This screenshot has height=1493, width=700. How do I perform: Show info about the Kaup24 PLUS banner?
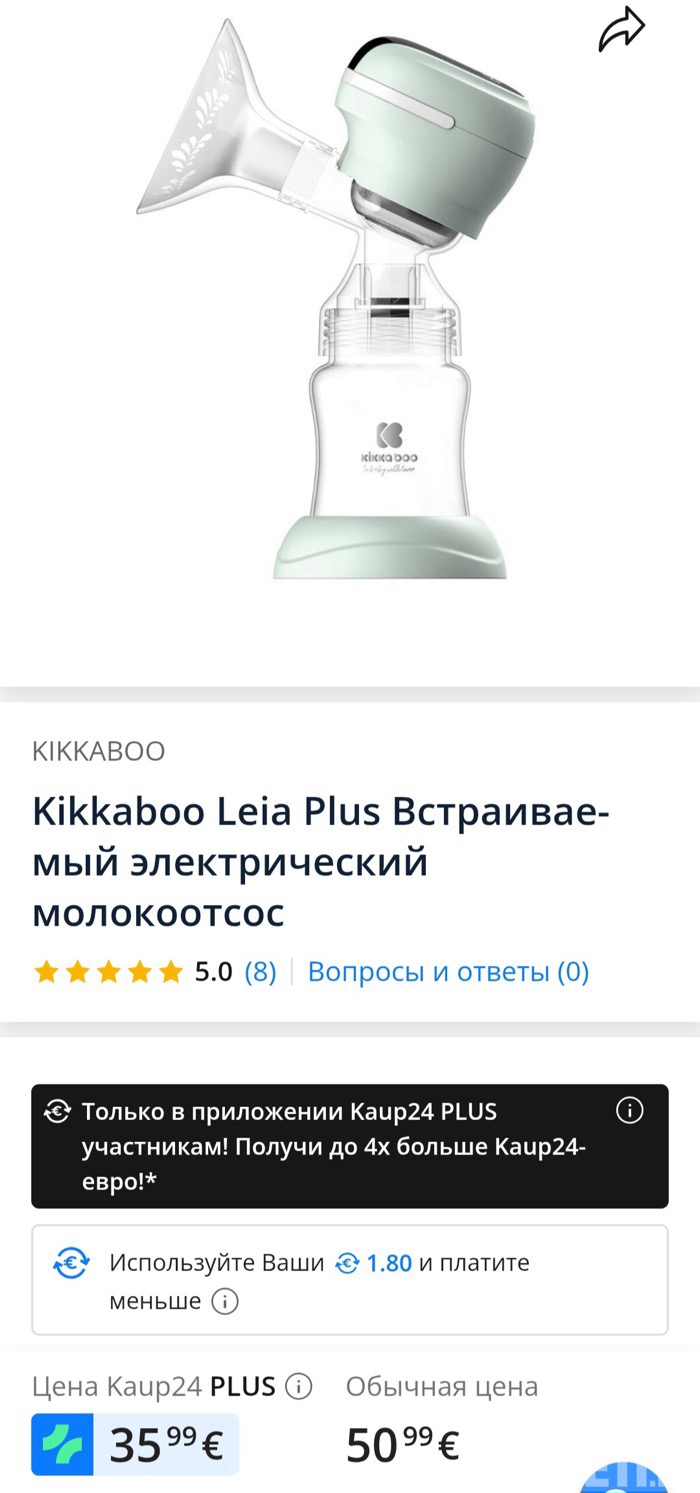click(x=629, y=1111)
